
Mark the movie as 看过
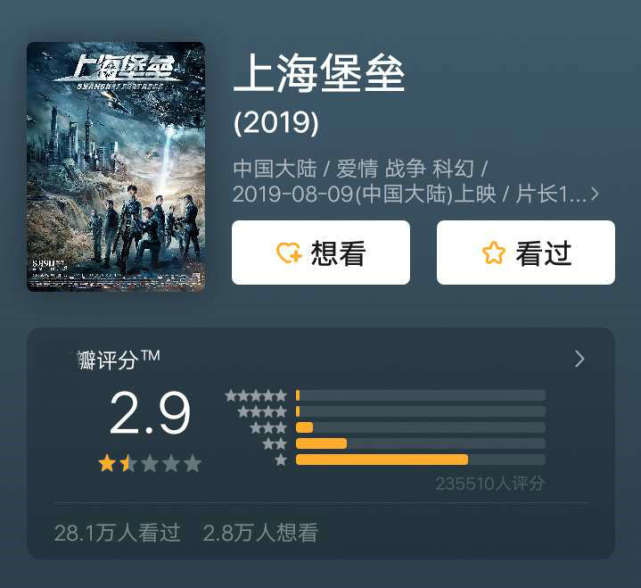(525, 253)
